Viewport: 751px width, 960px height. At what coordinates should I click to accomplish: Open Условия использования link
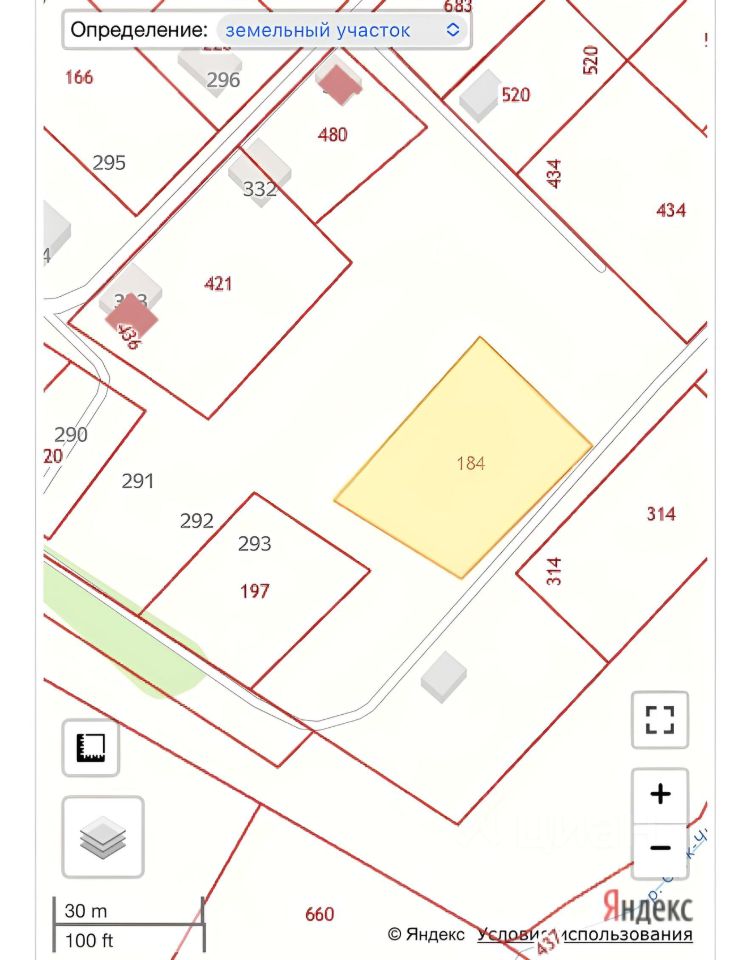pos(584,934)
